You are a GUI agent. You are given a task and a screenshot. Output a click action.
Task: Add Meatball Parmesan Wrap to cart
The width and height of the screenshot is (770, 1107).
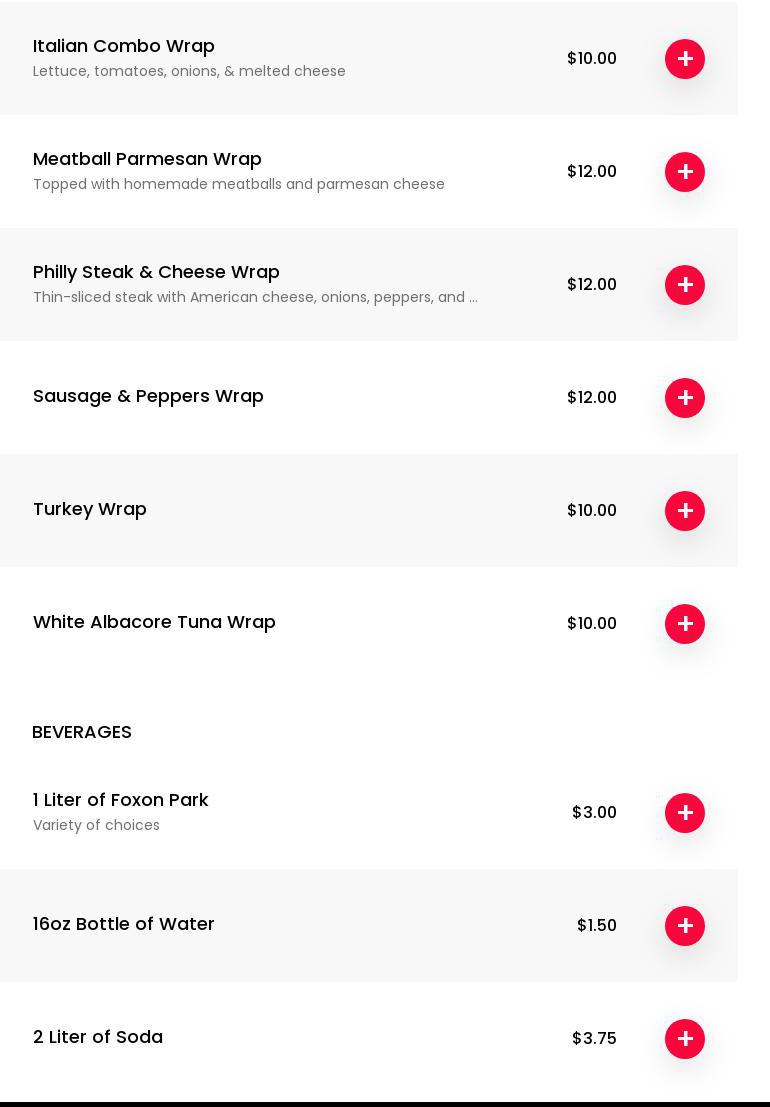click(685, 172)
